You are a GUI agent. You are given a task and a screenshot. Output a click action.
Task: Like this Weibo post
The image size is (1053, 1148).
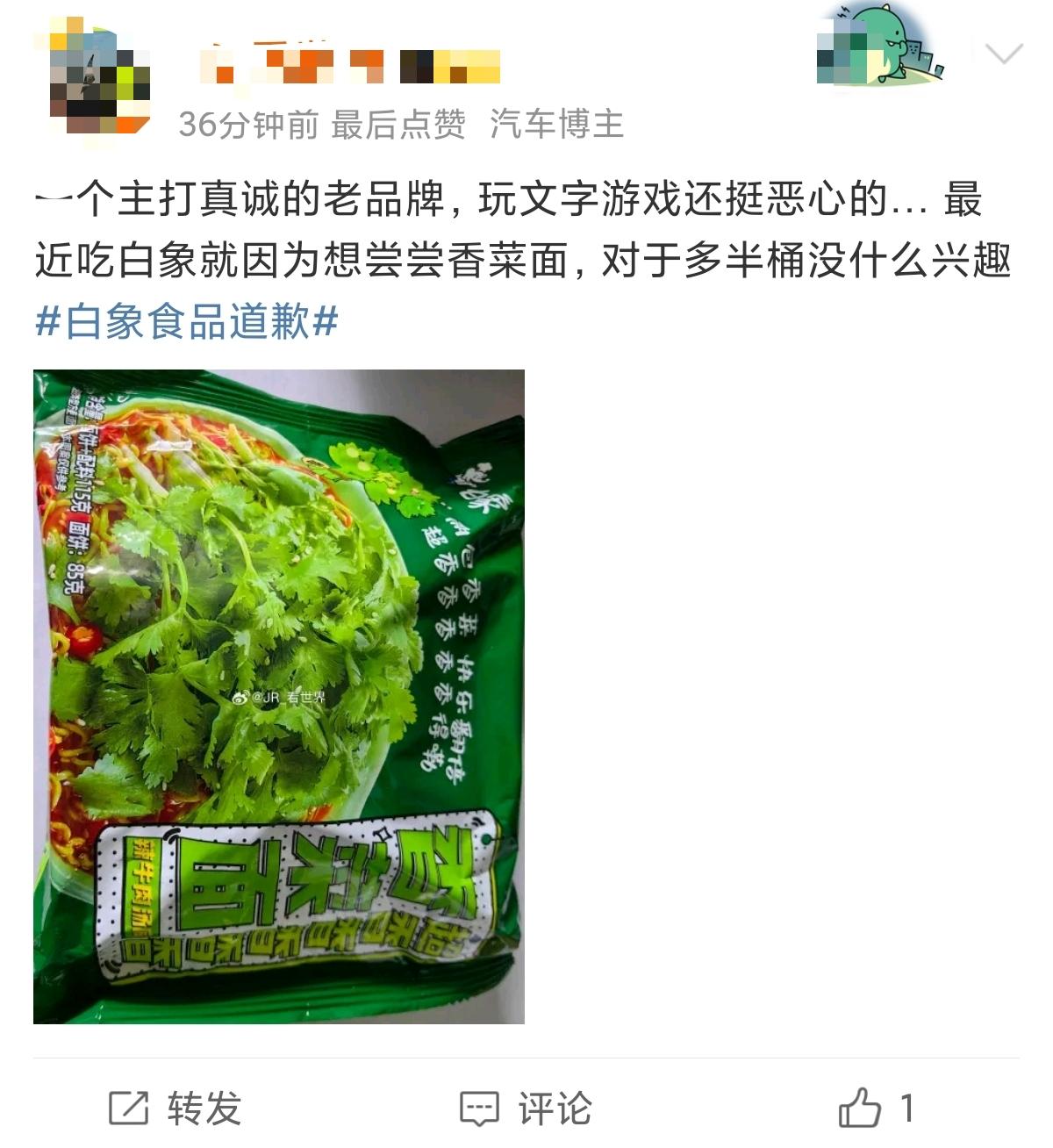(x=861, y=1108)
